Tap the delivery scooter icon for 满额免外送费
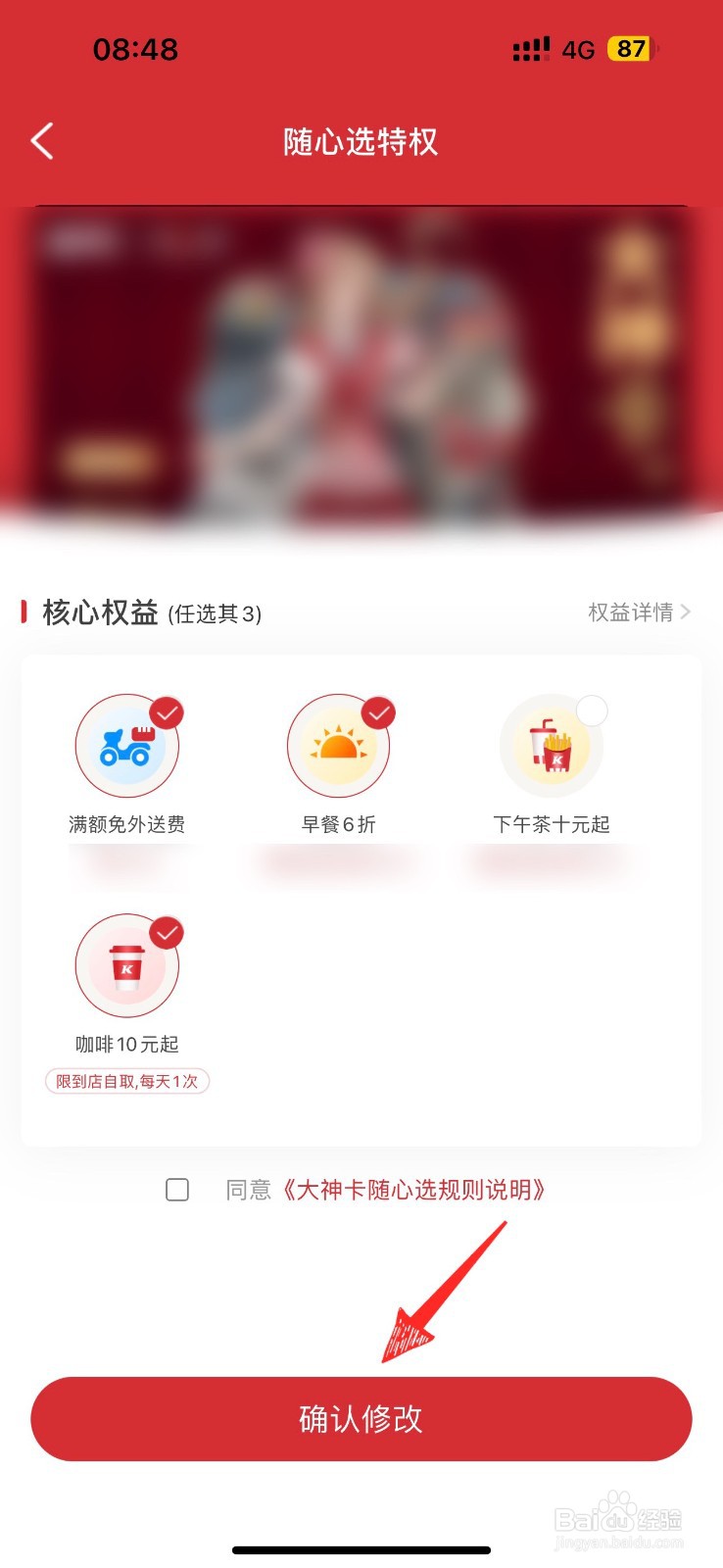The image size is (723, 1568). (128, 745)
